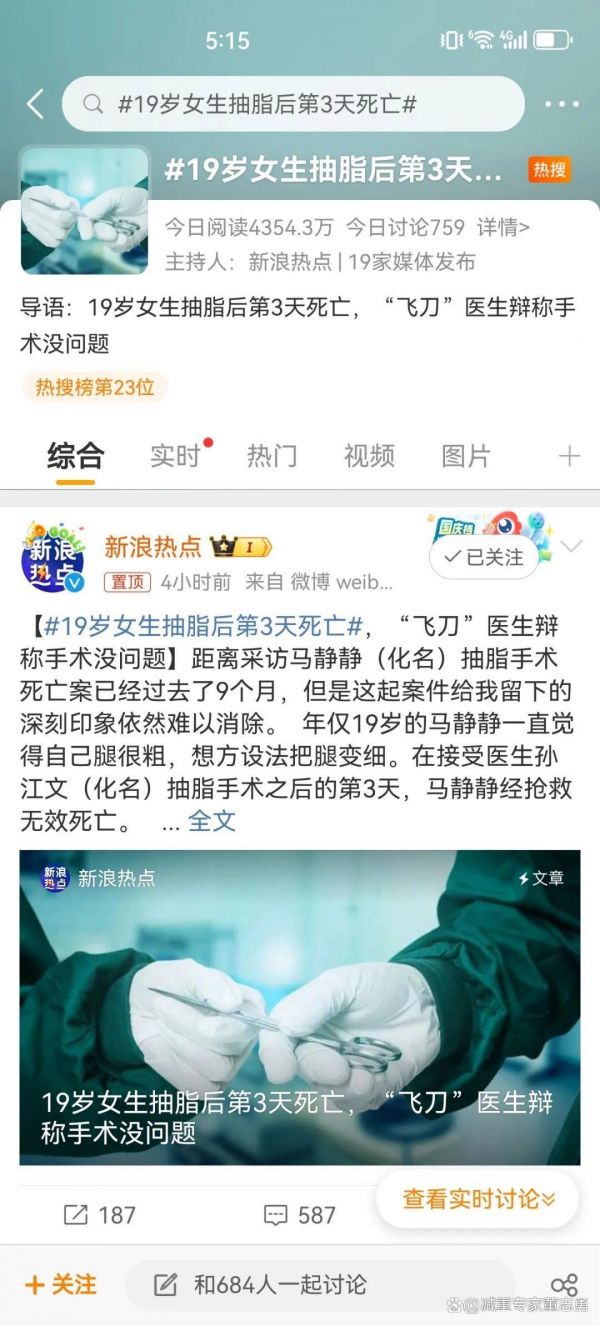This screenshot has height=1326, width=600.
Task: Join the discussion with 684 people field
Action: point(320,1285)
